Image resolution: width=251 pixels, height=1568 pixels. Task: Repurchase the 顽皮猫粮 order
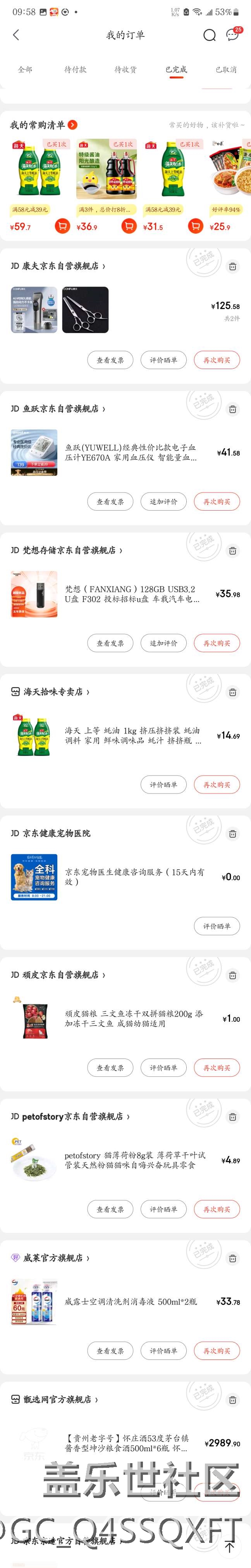pyautogui.click(x=217, y=1068)
